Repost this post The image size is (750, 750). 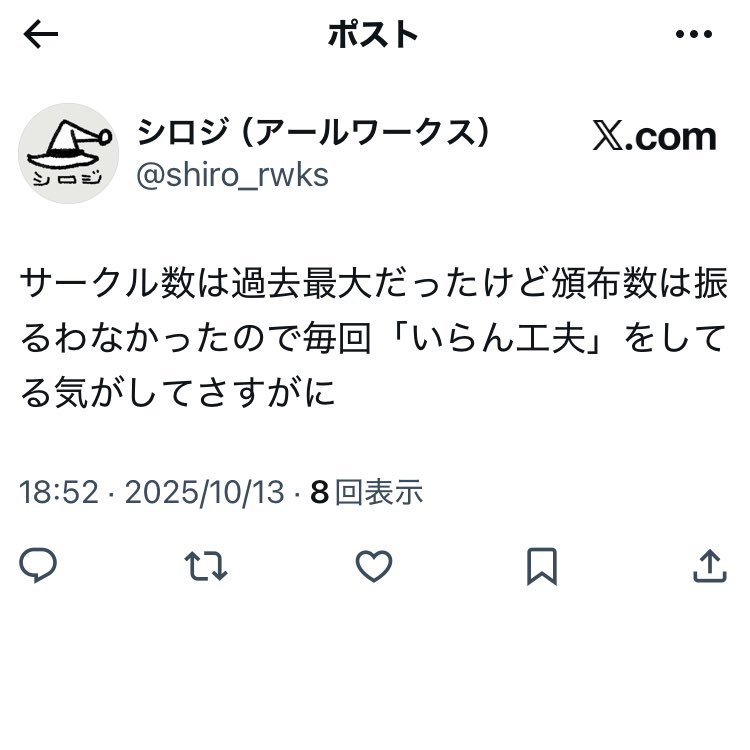[x=207, y=567]
